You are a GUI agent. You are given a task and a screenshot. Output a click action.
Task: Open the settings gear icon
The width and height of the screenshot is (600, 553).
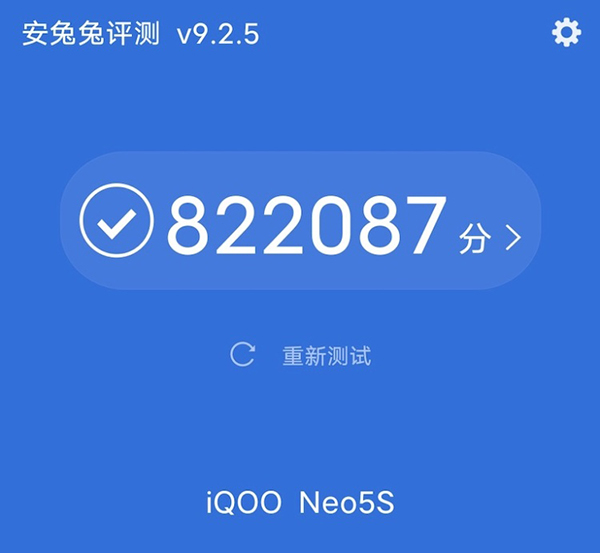click(566, 33)
